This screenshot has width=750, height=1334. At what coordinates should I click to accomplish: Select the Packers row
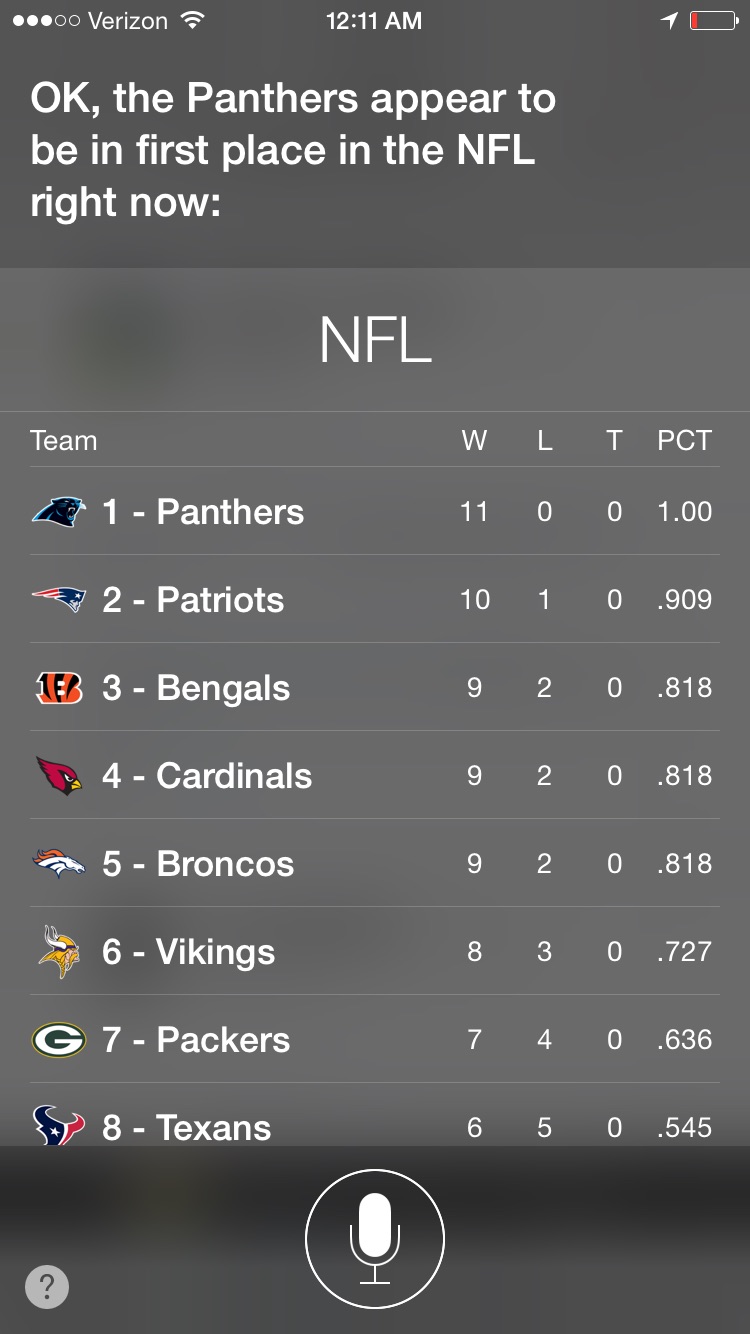click(x=375, y=1039)
